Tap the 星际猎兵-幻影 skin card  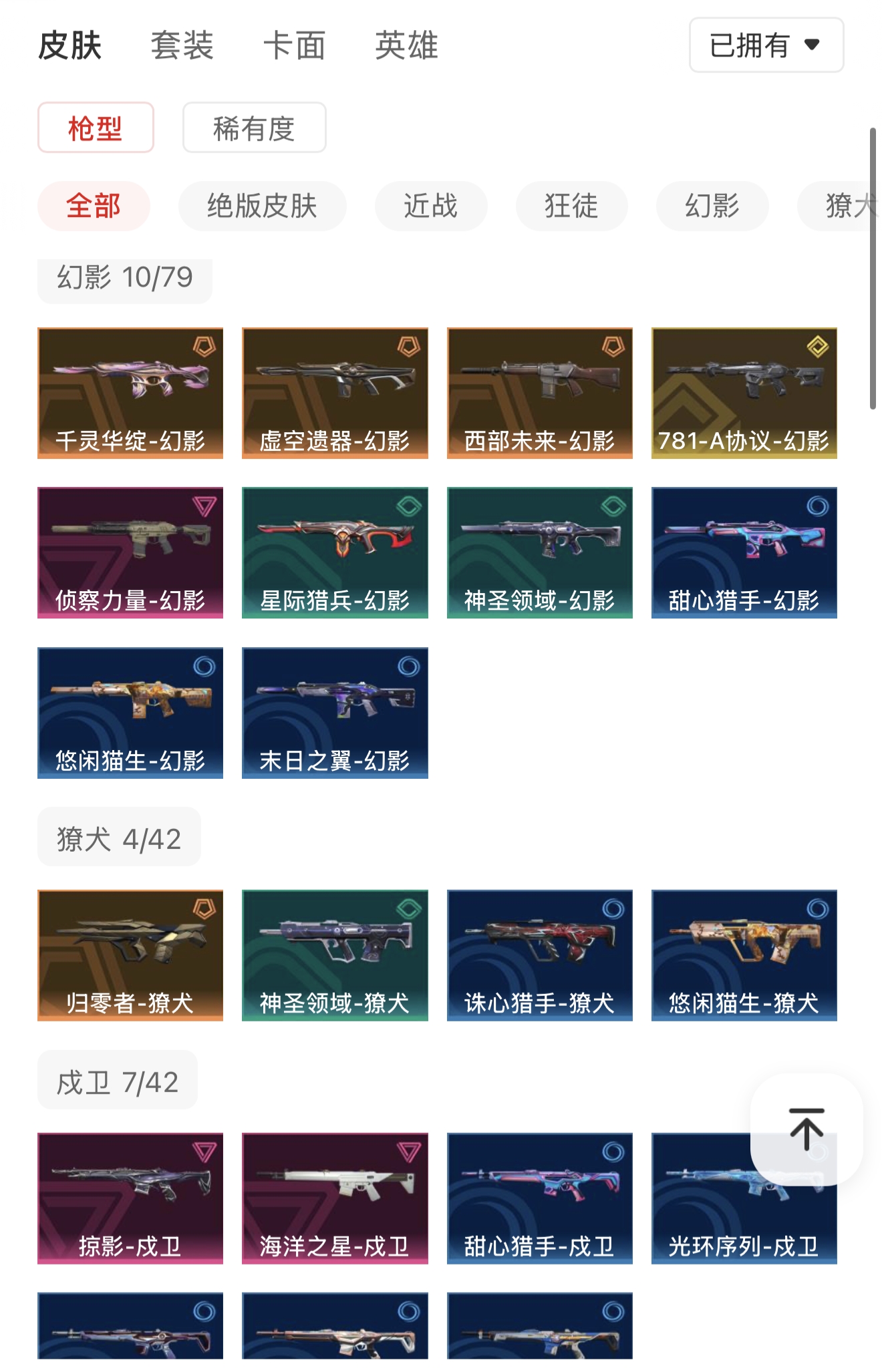click(x=335, y=552)
